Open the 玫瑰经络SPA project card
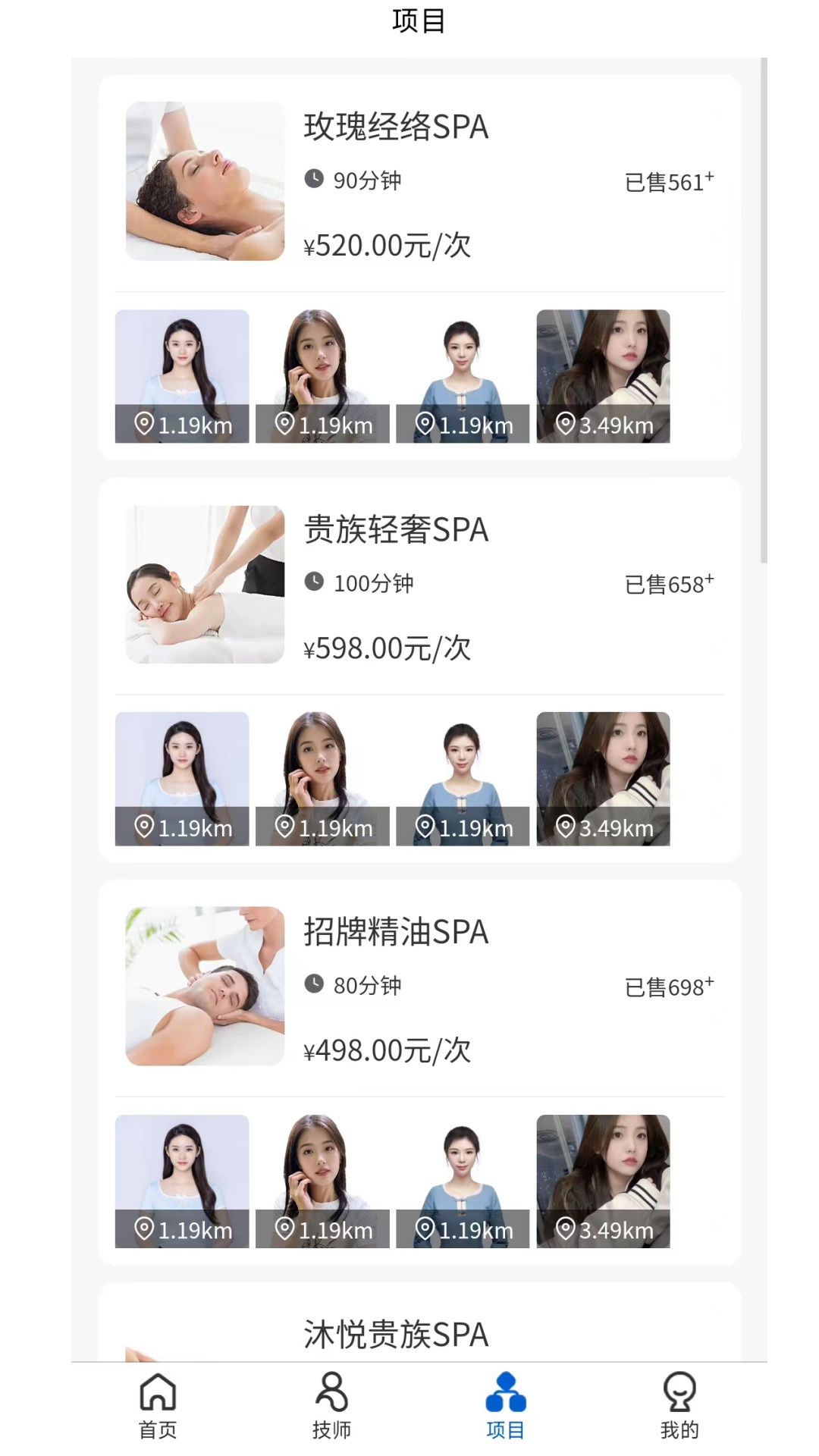The height and width of the screenshot is (1456, 819). 396,127
